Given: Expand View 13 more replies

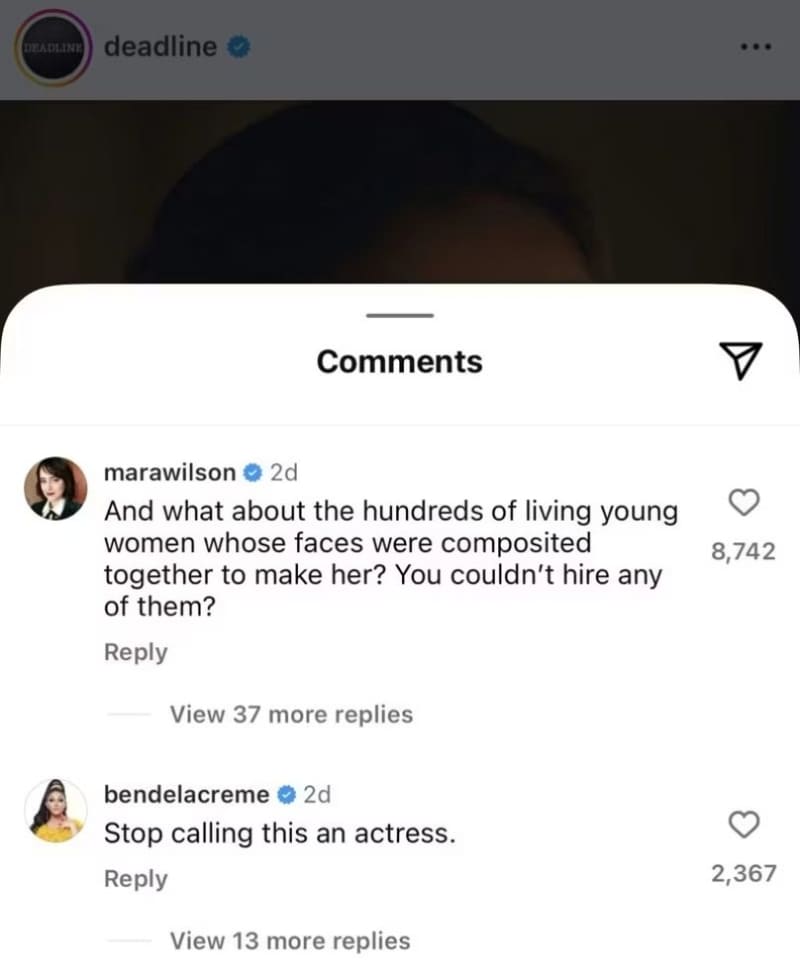Looking at the screenshot, I should point(290,941).
